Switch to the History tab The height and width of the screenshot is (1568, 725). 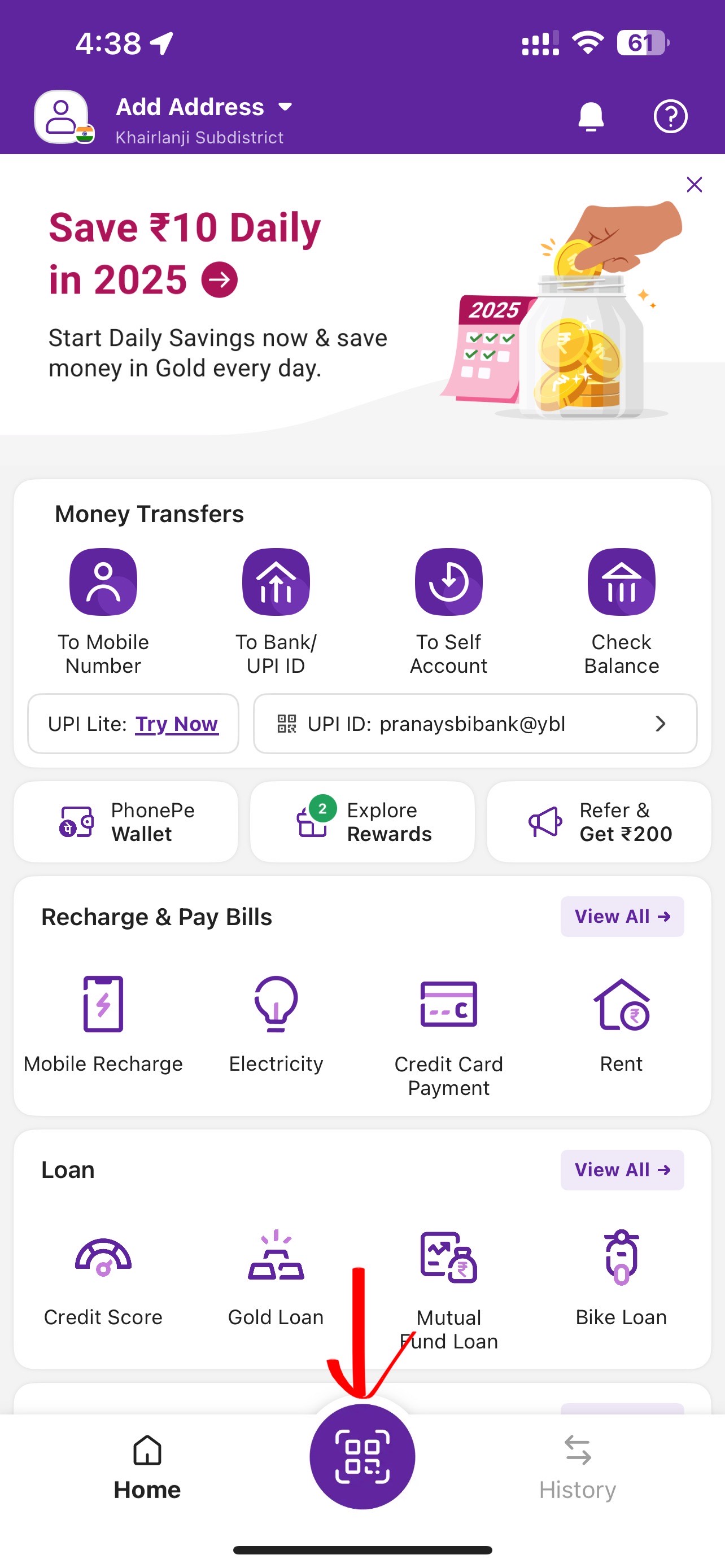pos(578,1468)
